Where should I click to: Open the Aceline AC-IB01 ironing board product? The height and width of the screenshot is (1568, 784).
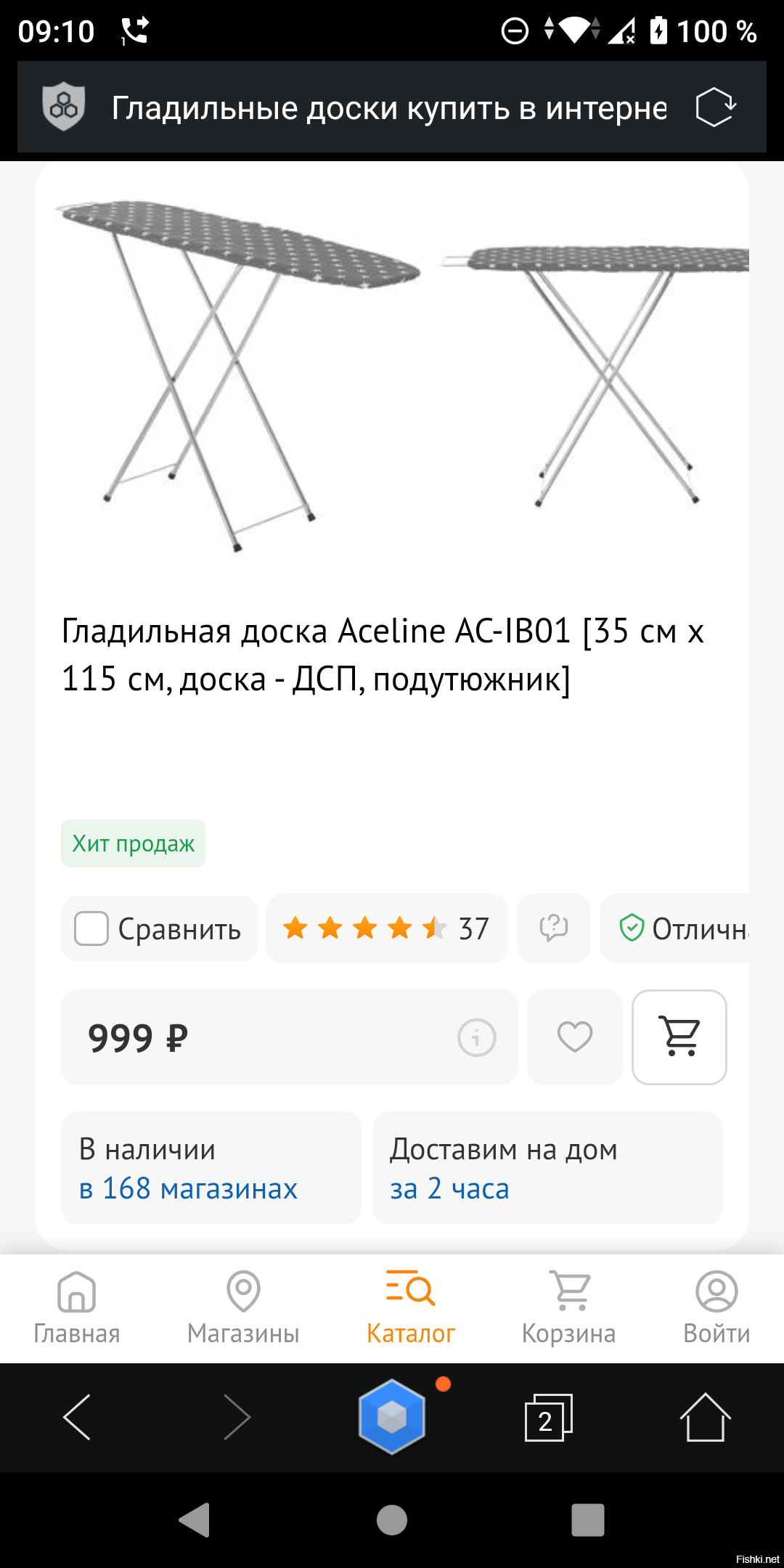(x=383, y=655)
